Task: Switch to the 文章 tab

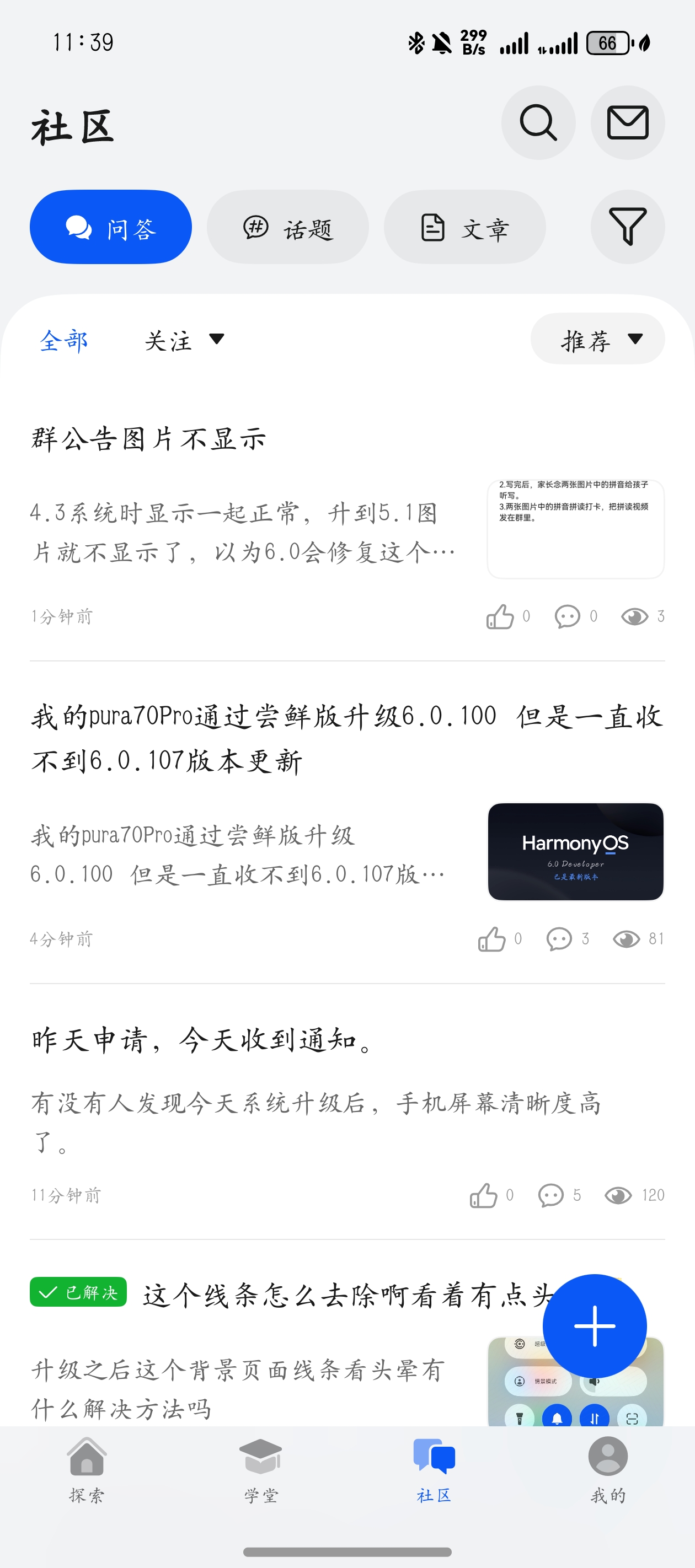Action: [x=464, y=228]
